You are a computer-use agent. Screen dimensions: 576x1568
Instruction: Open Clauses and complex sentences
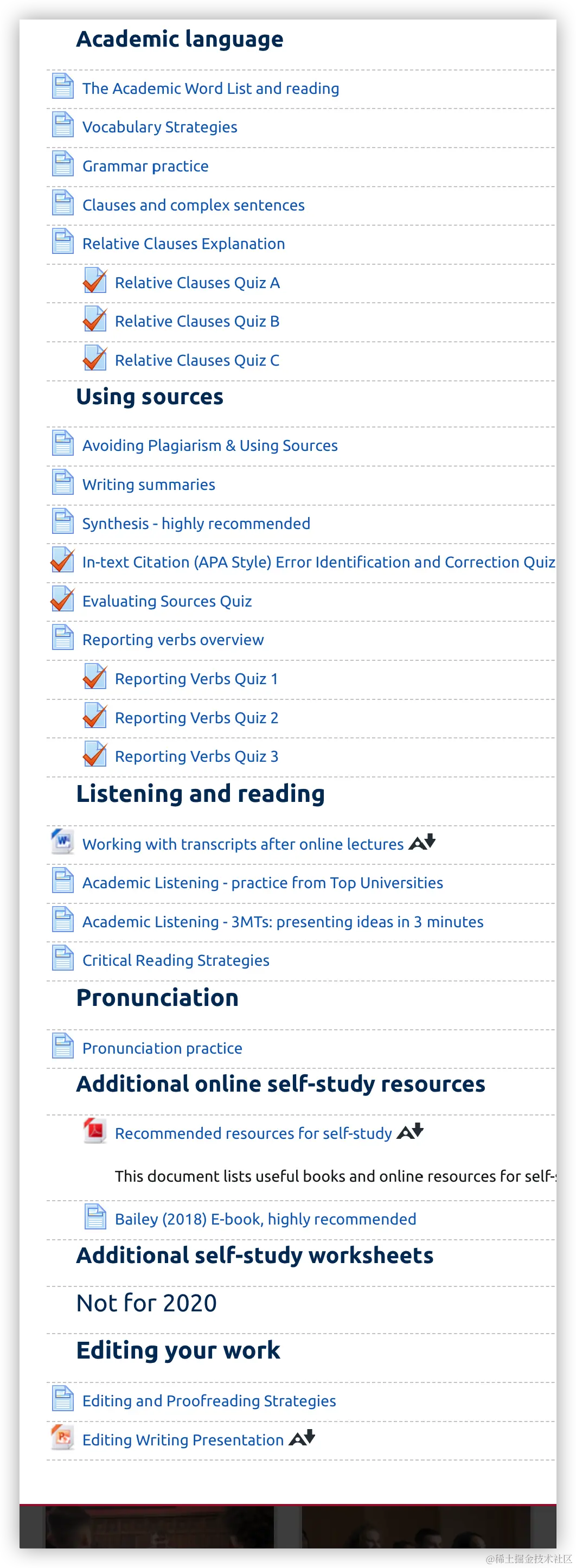click(x=194, y=205)
